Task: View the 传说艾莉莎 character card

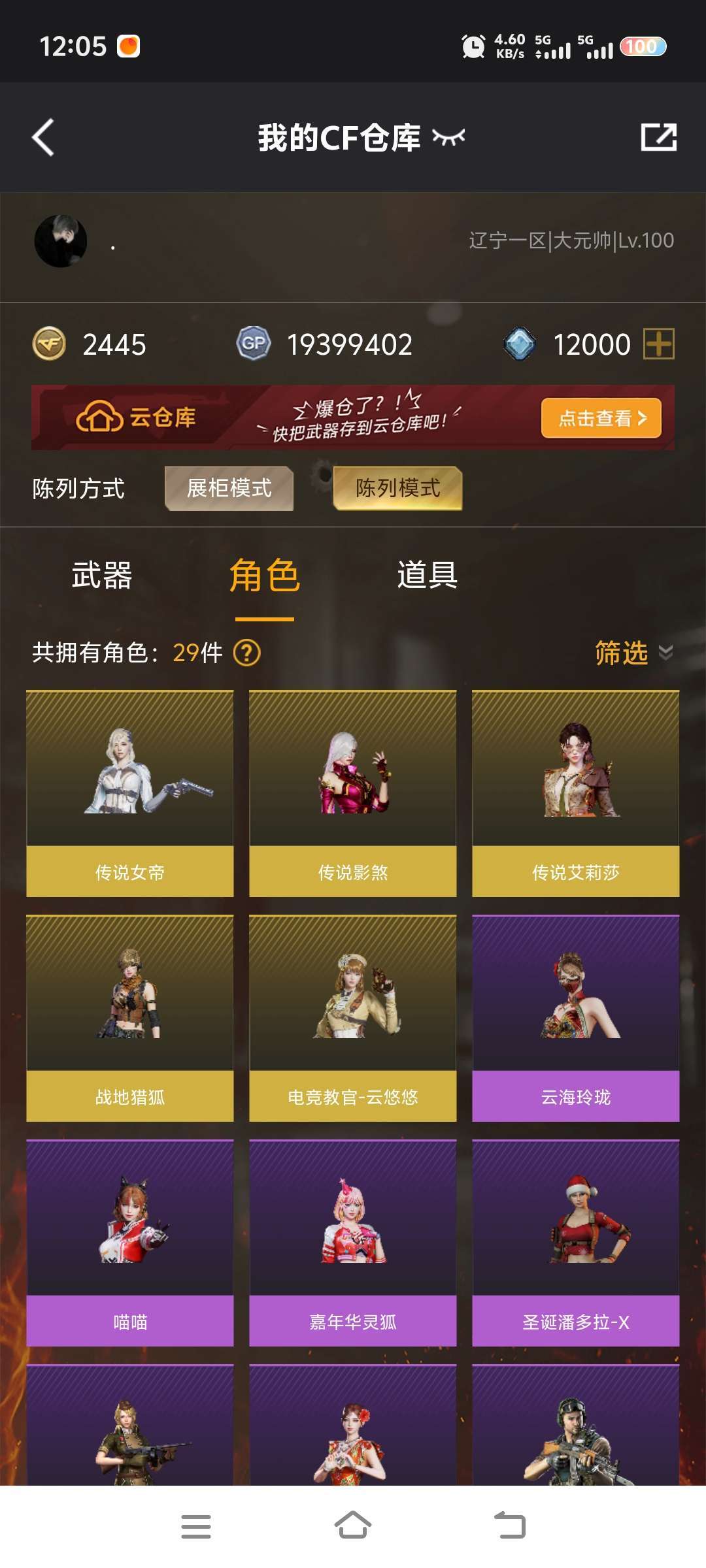Action: point(576,793)
